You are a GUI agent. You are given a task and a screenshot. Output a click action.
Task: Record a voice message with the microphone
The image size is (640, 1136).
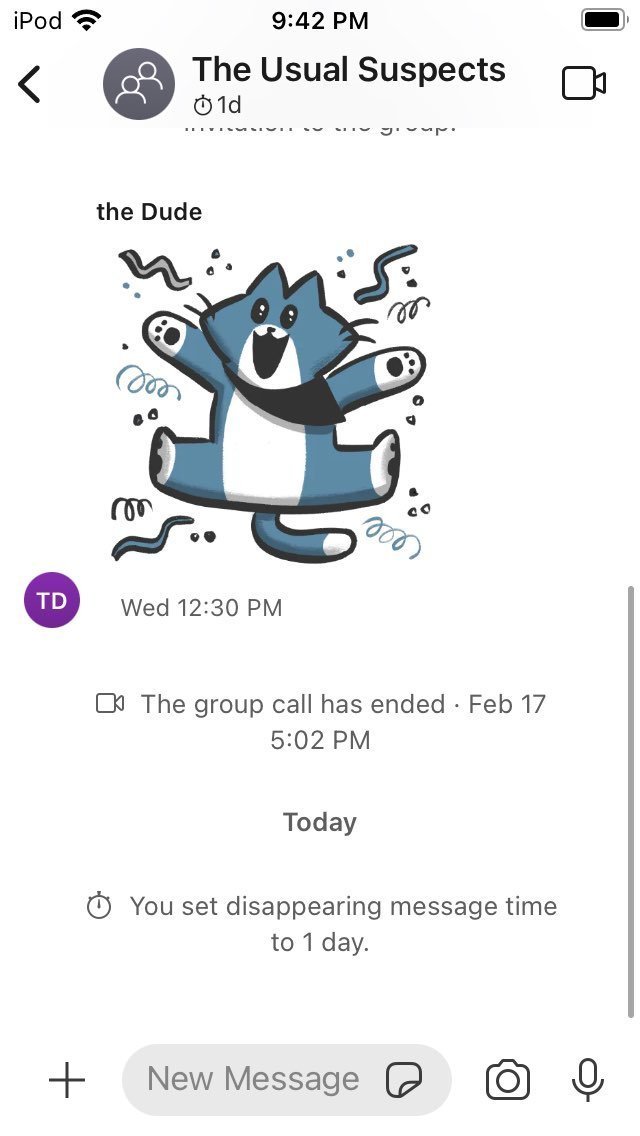click(588, 1080)
